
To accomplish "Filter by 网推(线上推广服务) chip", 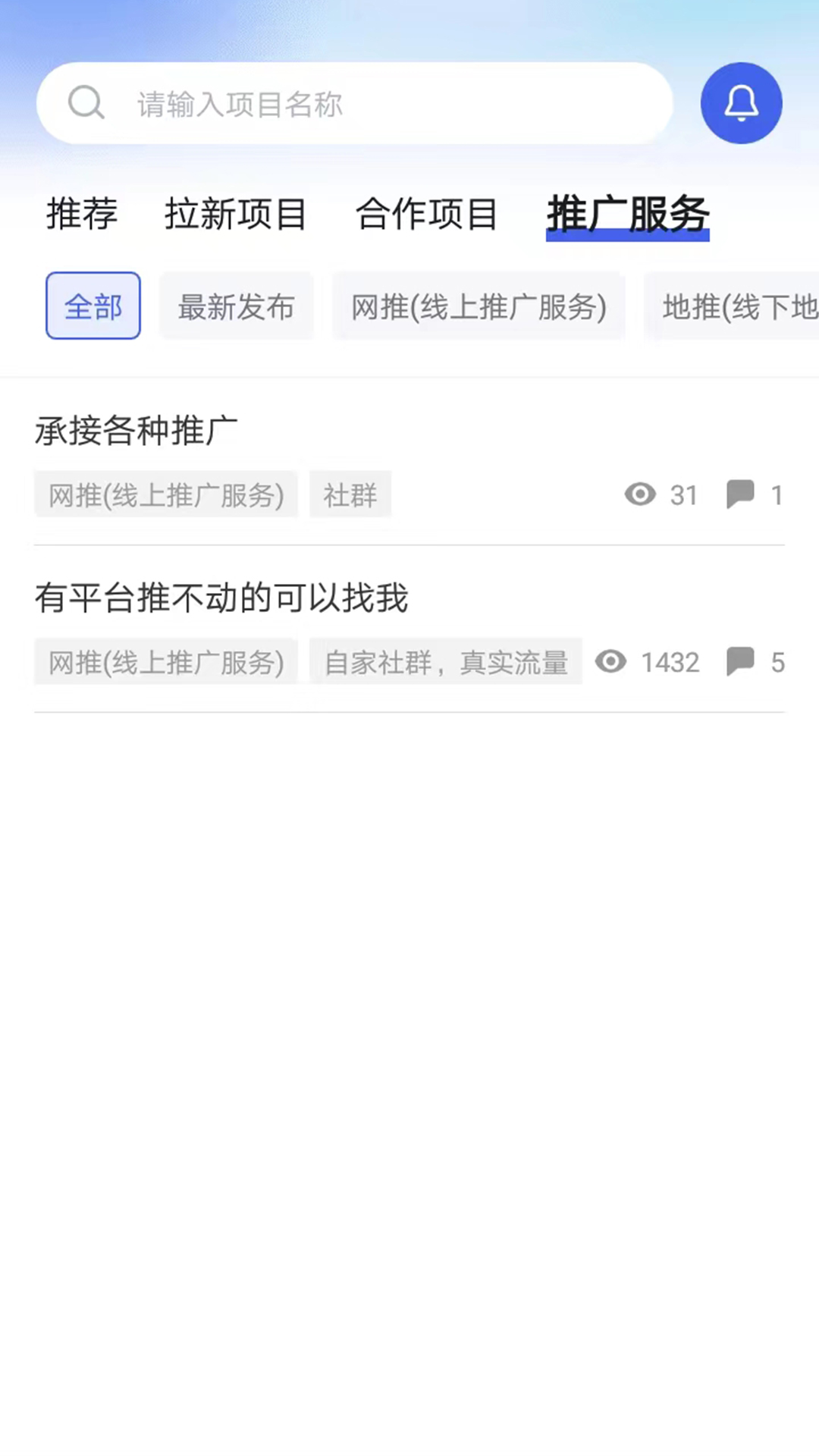I will [479, 306].
